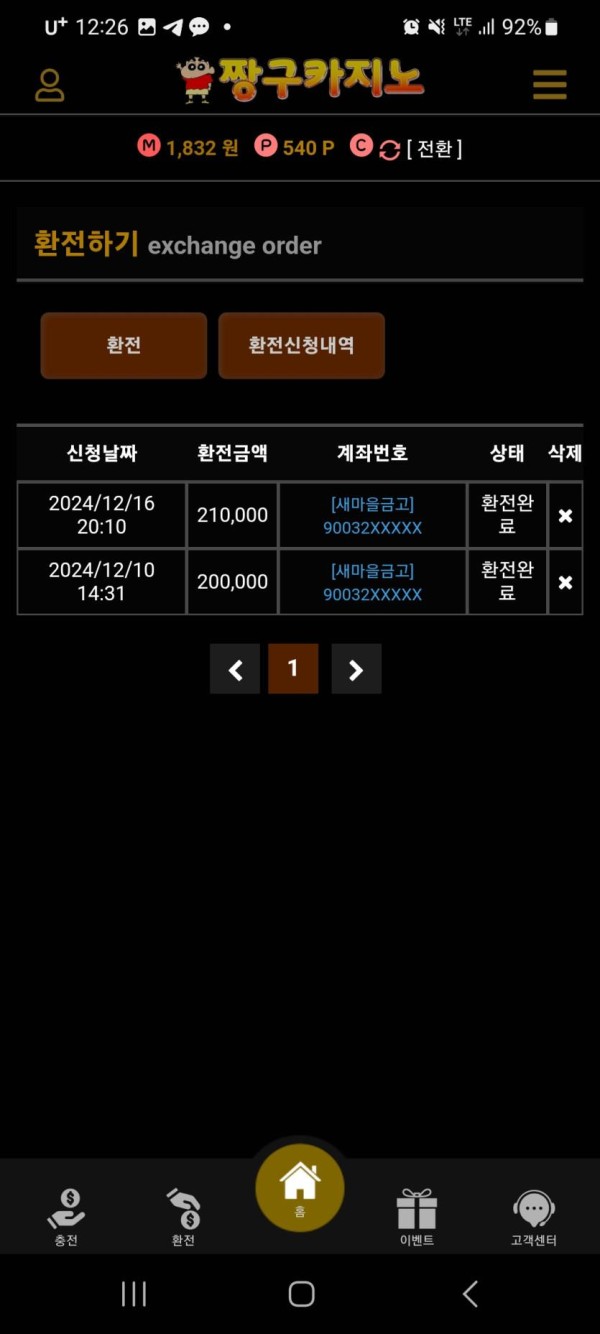The height and width of the screenshot is (1334, 600).
Task: Go to previous page arrow
Action: (235, 669)
